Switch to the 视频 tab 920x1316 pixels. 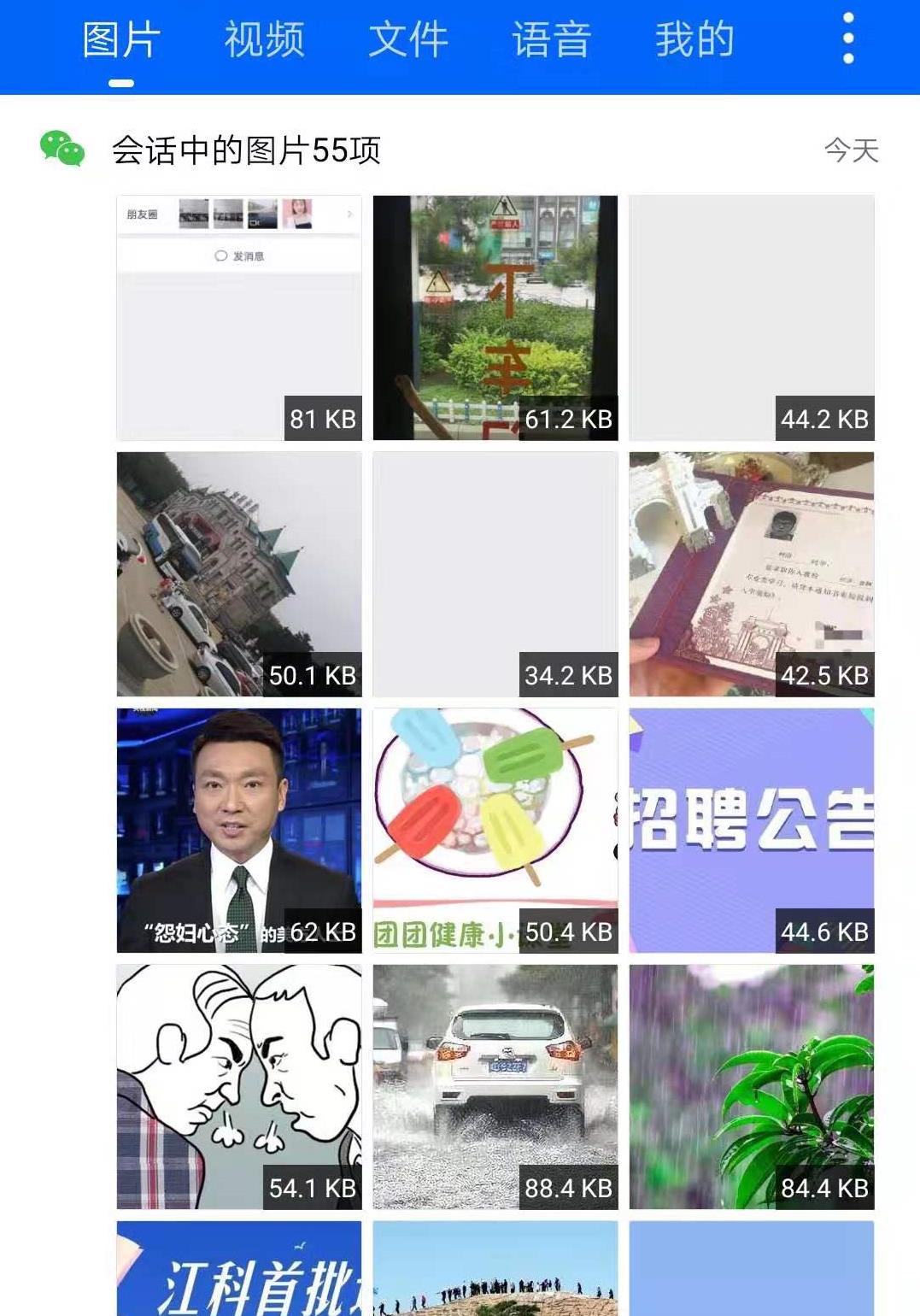click(x=265, y=38)
